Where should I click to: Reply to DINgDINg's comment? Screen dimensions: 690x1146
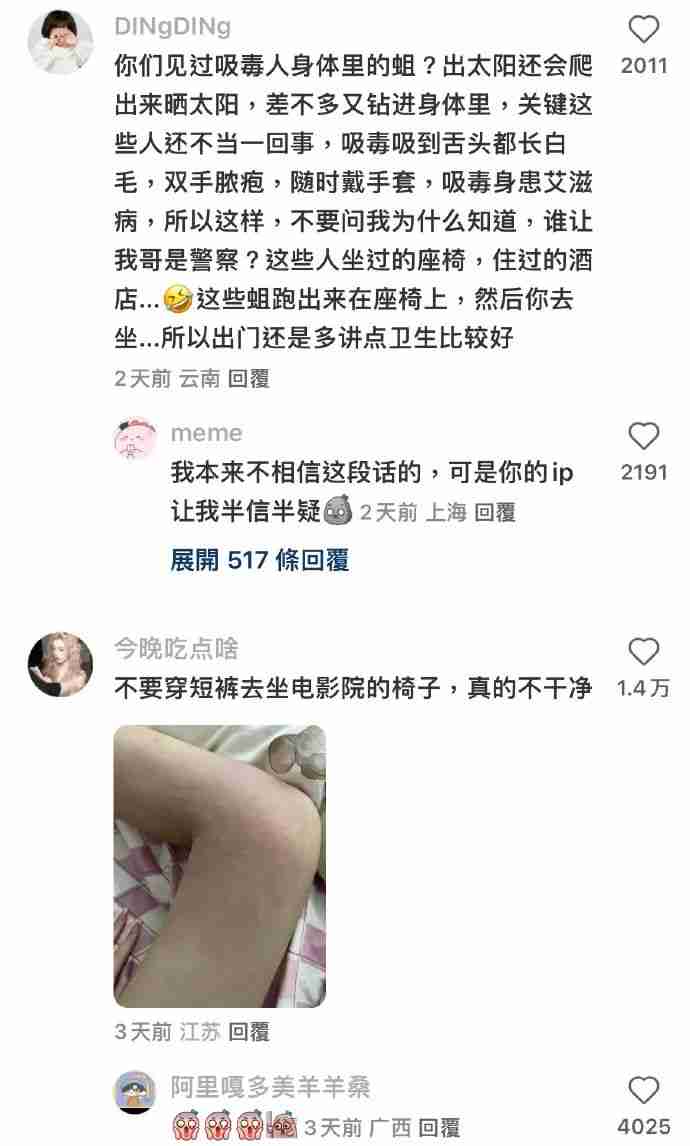(x=249, y=379)
